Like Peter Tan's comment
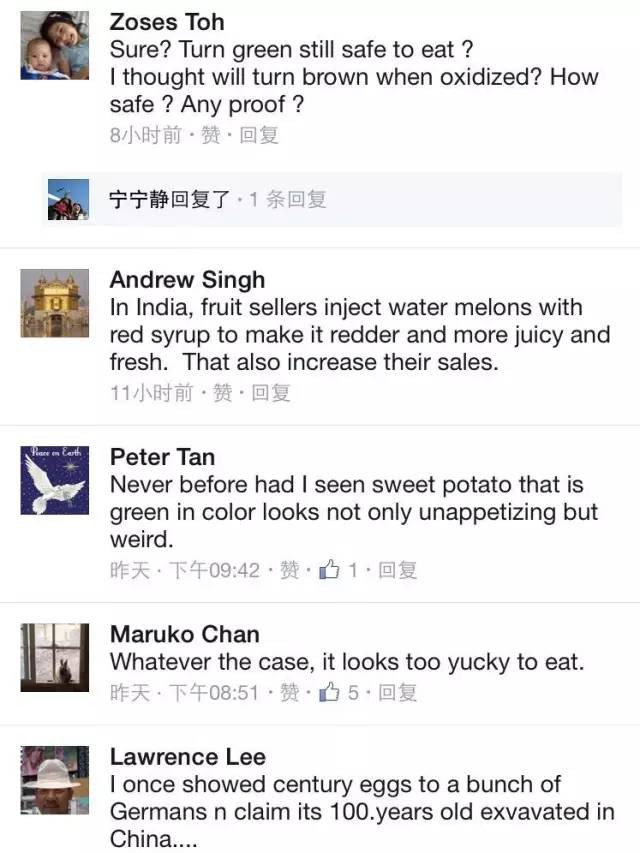This screenshot has height=853, width=640. tap(289, 571)
